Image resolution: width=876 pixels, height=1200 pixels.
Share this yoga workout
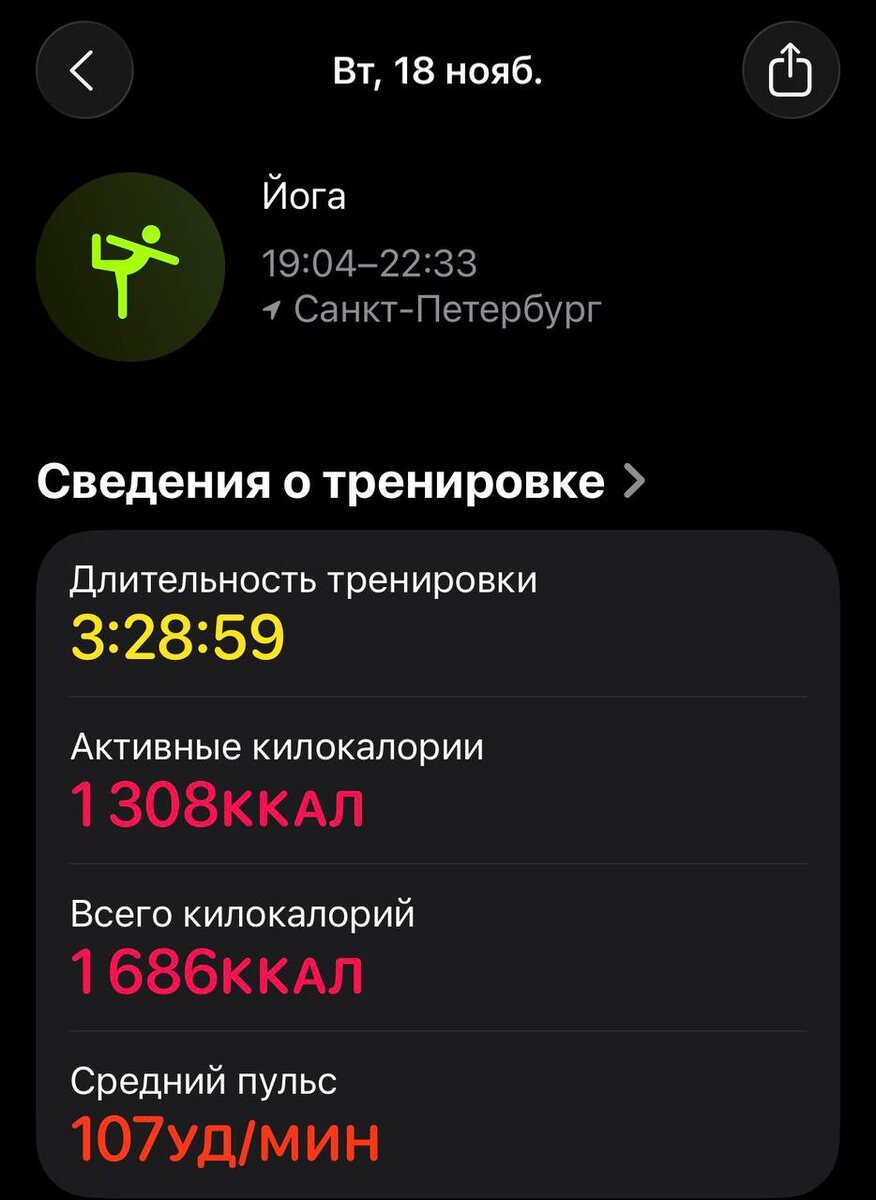(791, 72)
